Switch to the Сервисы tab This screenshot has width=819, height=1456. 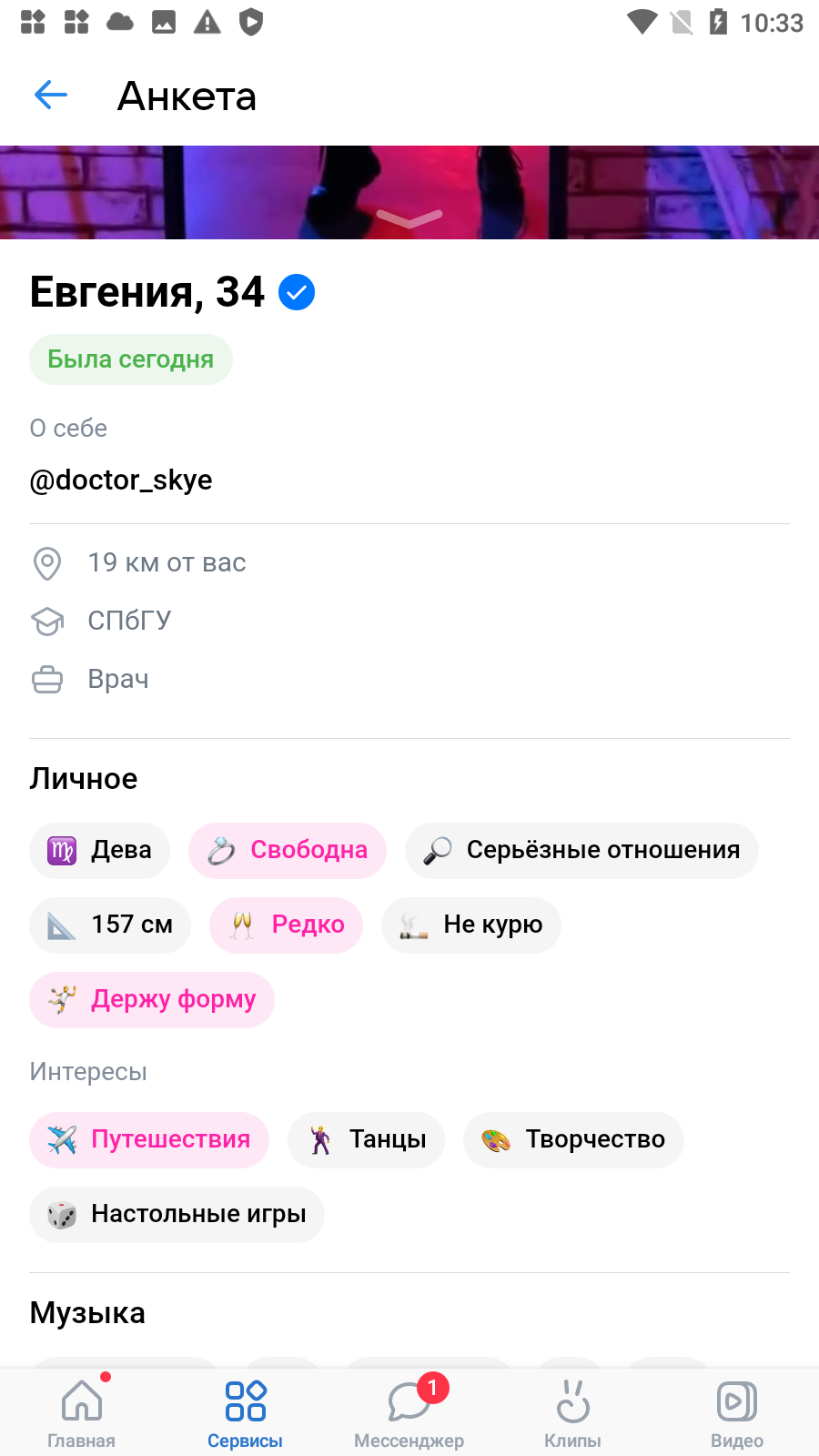coord(246,1412)
